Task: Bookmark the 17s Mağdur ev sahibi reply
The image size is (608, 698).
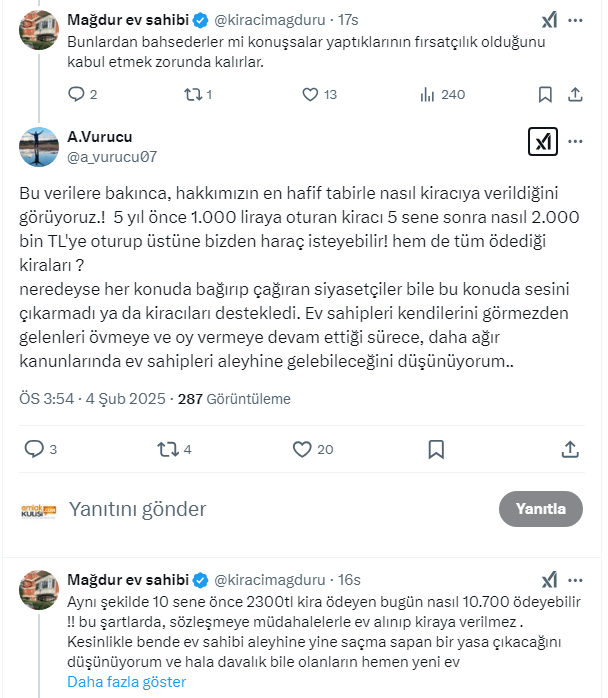Action: tap(545, 95)
